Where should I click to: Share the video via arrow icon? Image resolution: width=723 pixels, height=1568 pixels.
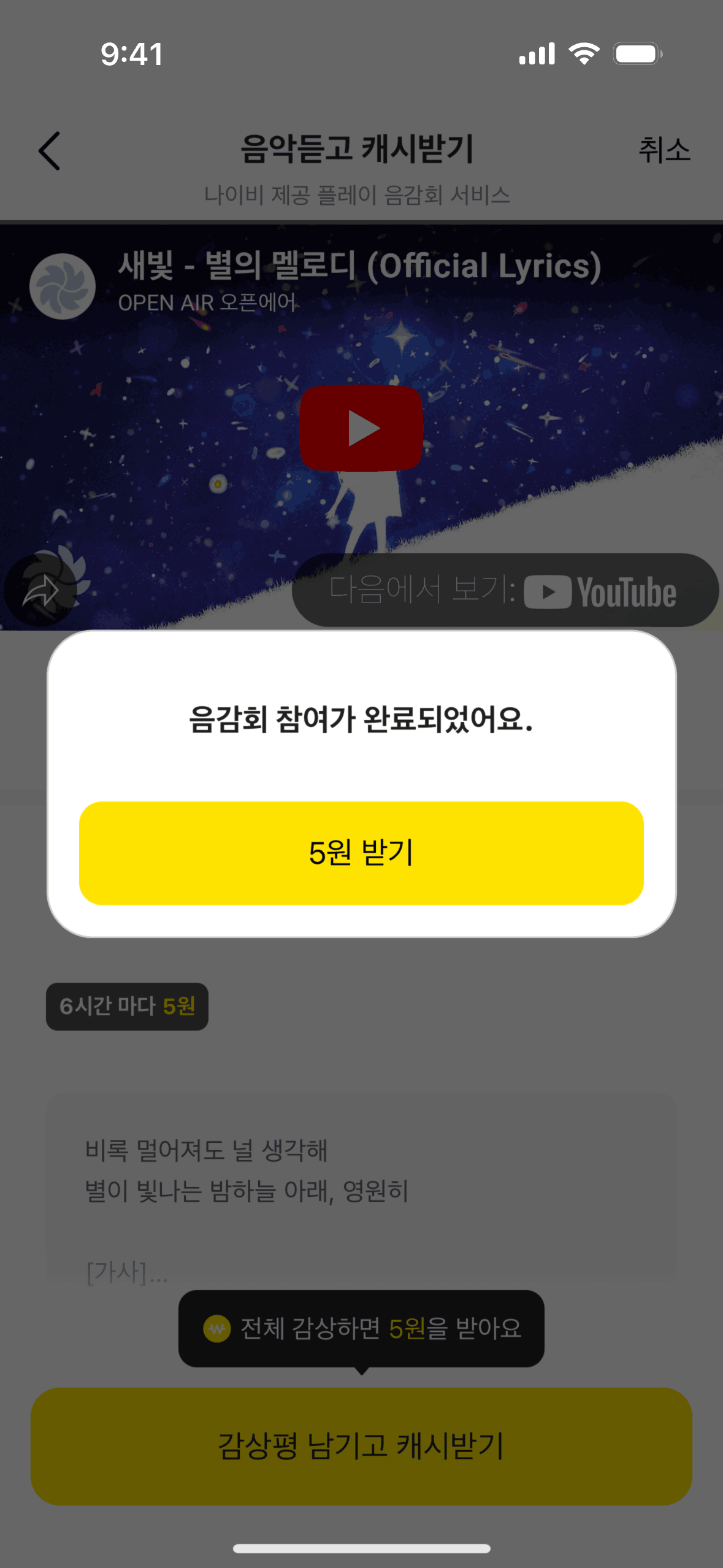pyautogui.click(x=40, y=591)
